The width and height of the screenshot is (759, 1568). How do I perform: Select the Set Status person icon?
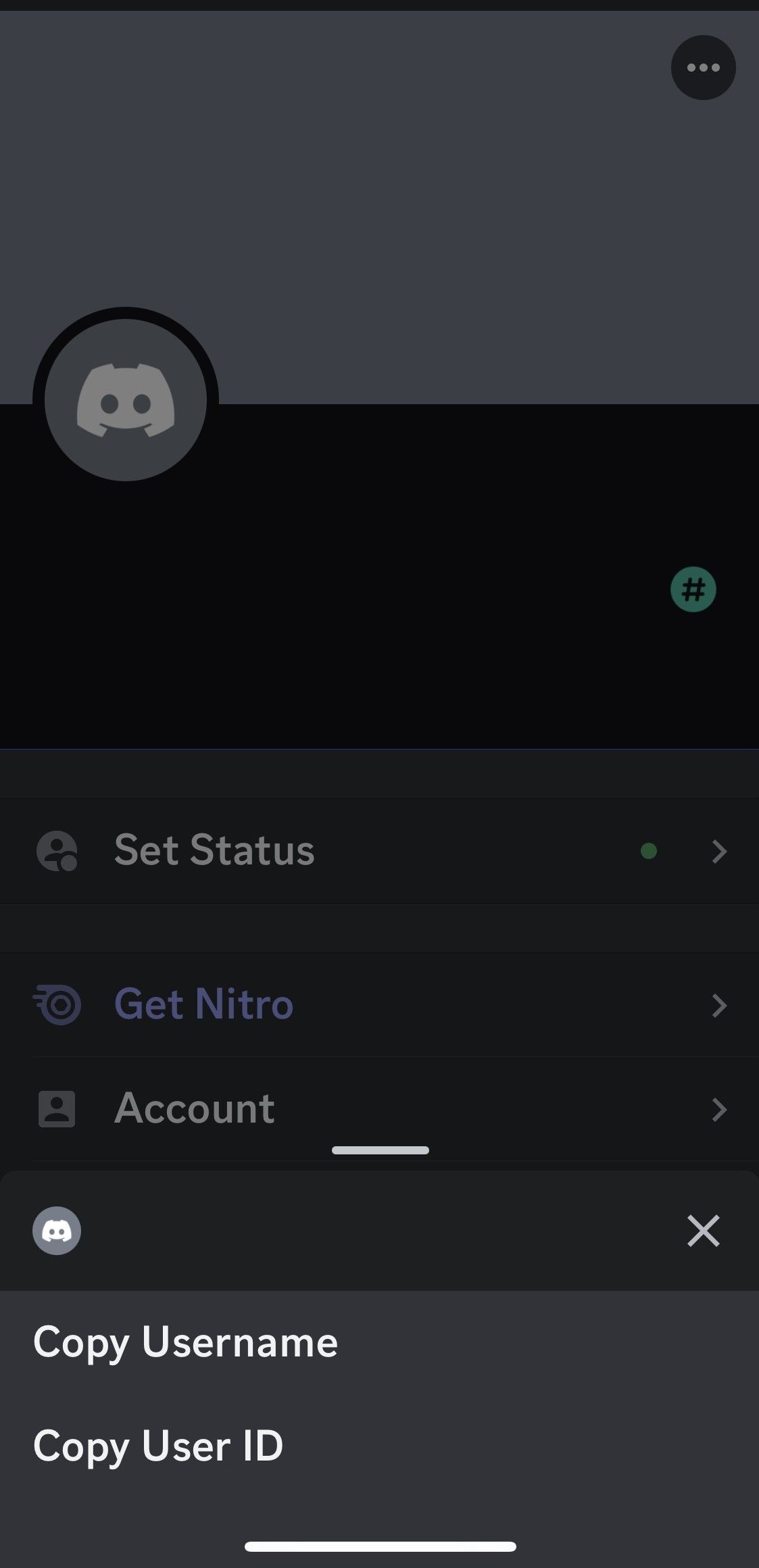[x=58, y=852]
